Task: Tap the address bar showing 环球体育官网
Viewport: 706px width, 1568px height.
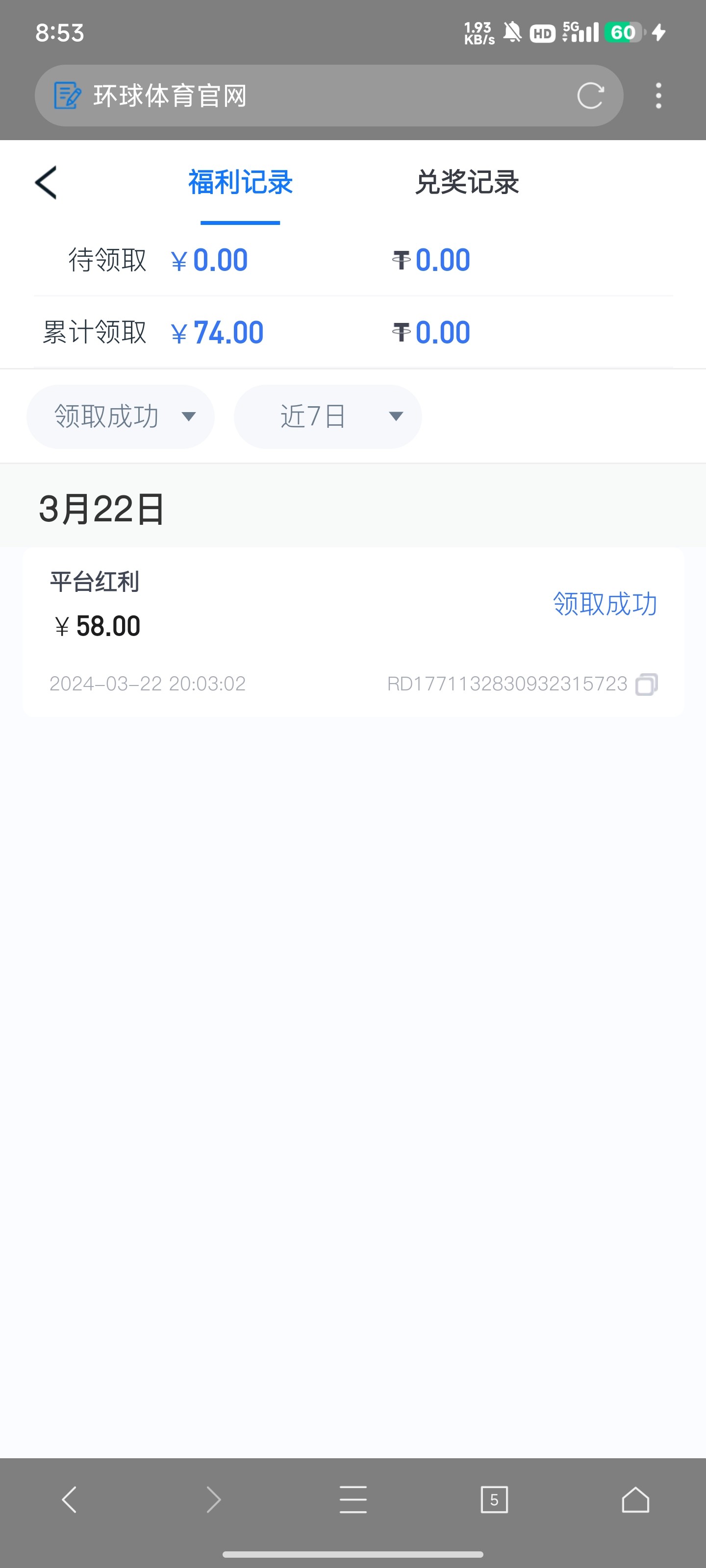Action: [304, 96]
